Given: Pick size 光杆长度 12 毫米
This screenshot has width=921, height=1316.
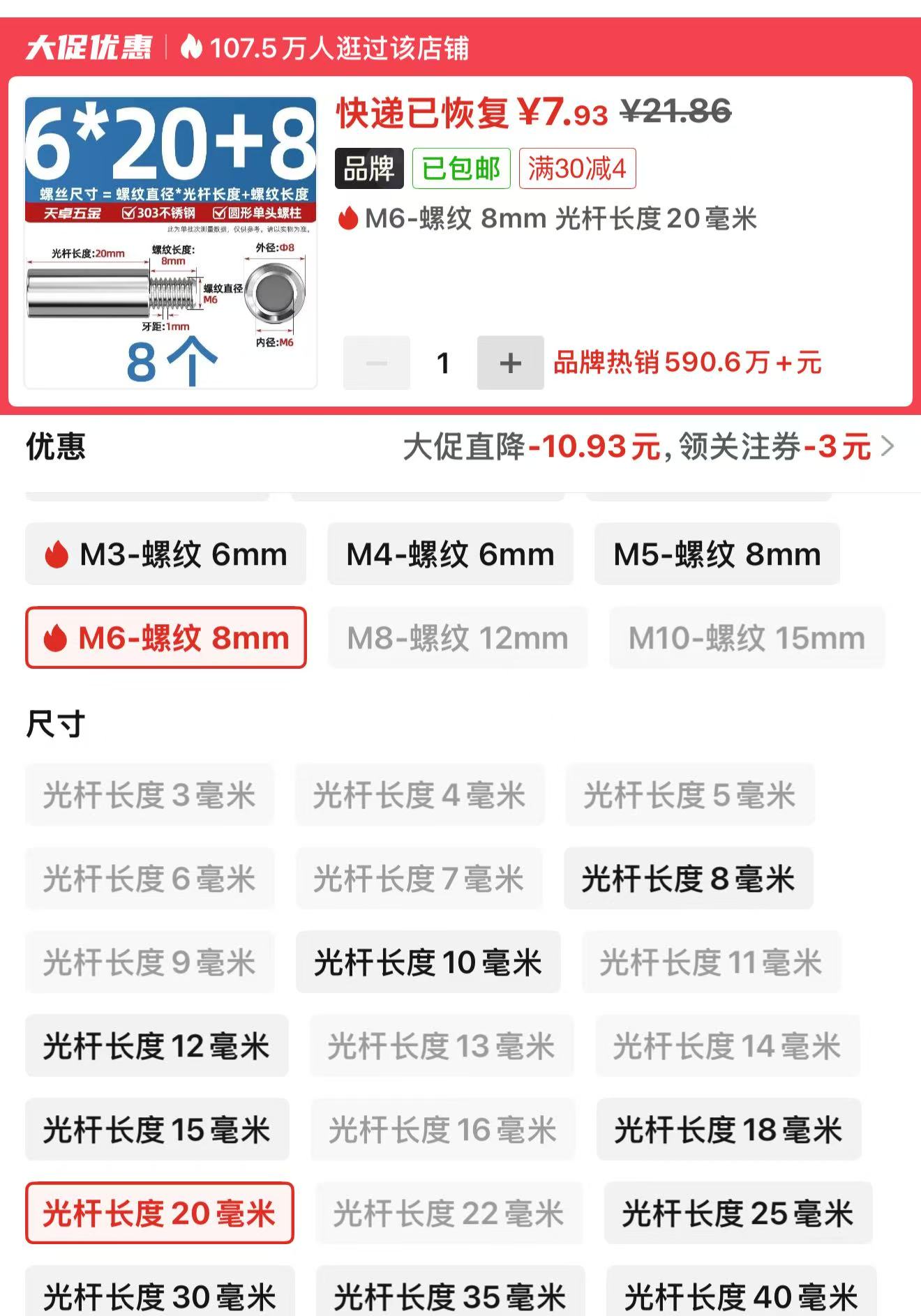Looking at the screenshot, I should tap(157, 1046).
